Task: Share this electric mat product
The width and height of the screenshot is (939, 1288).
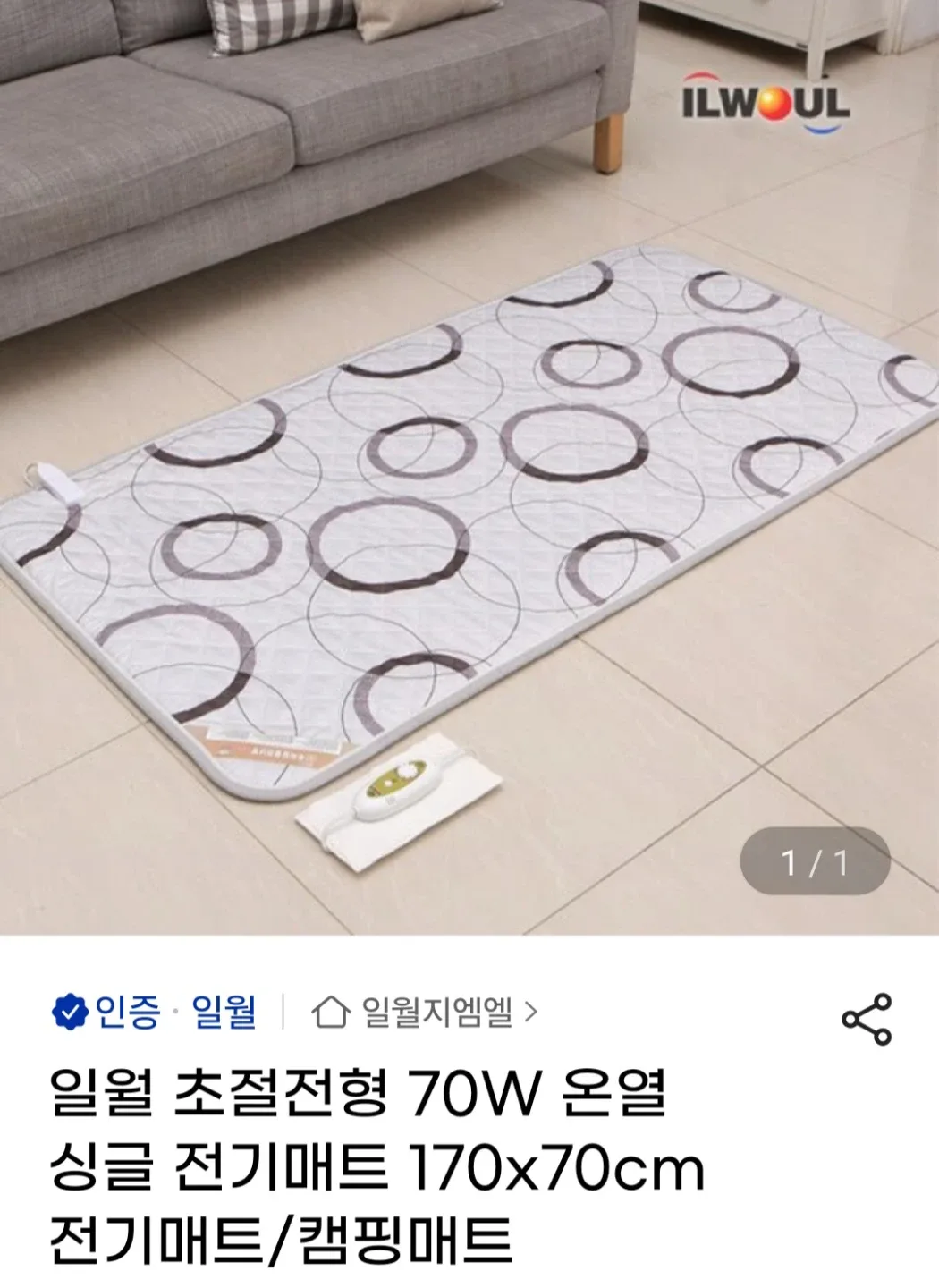Action: coord(867,1019)
